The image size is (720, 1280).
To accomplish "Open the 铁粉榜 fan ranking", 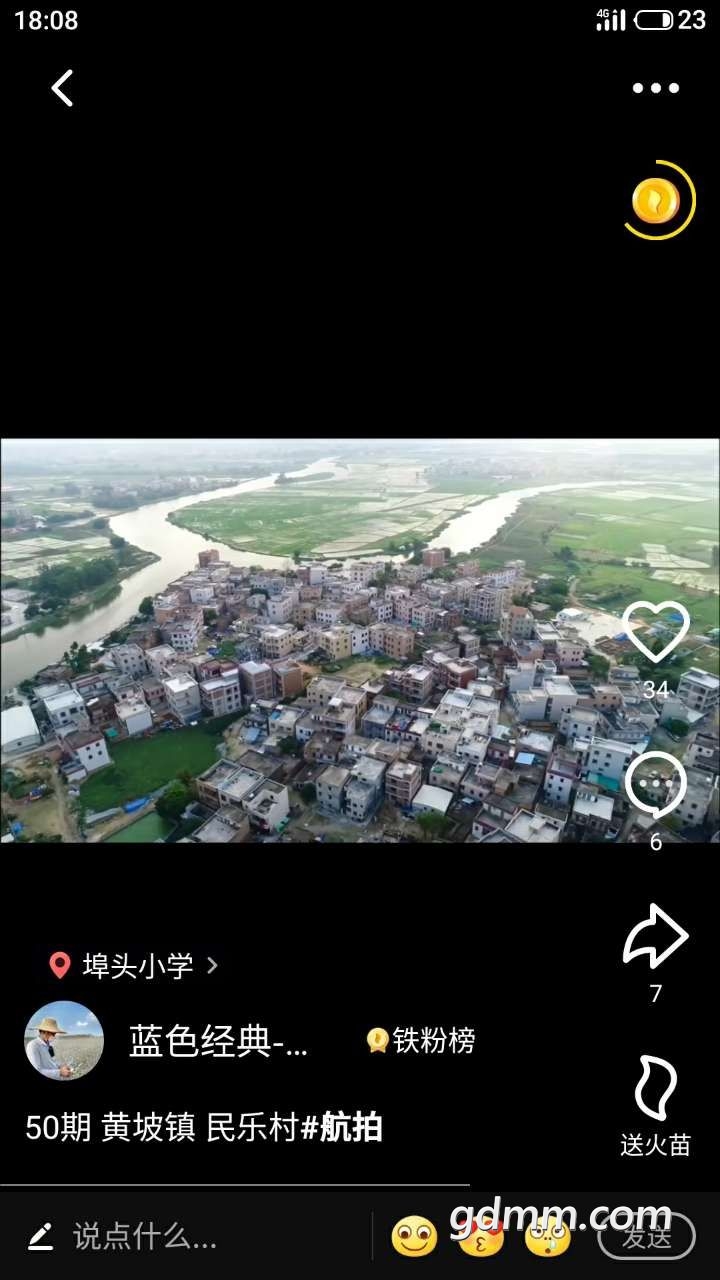I will (x=421, y=1041).
